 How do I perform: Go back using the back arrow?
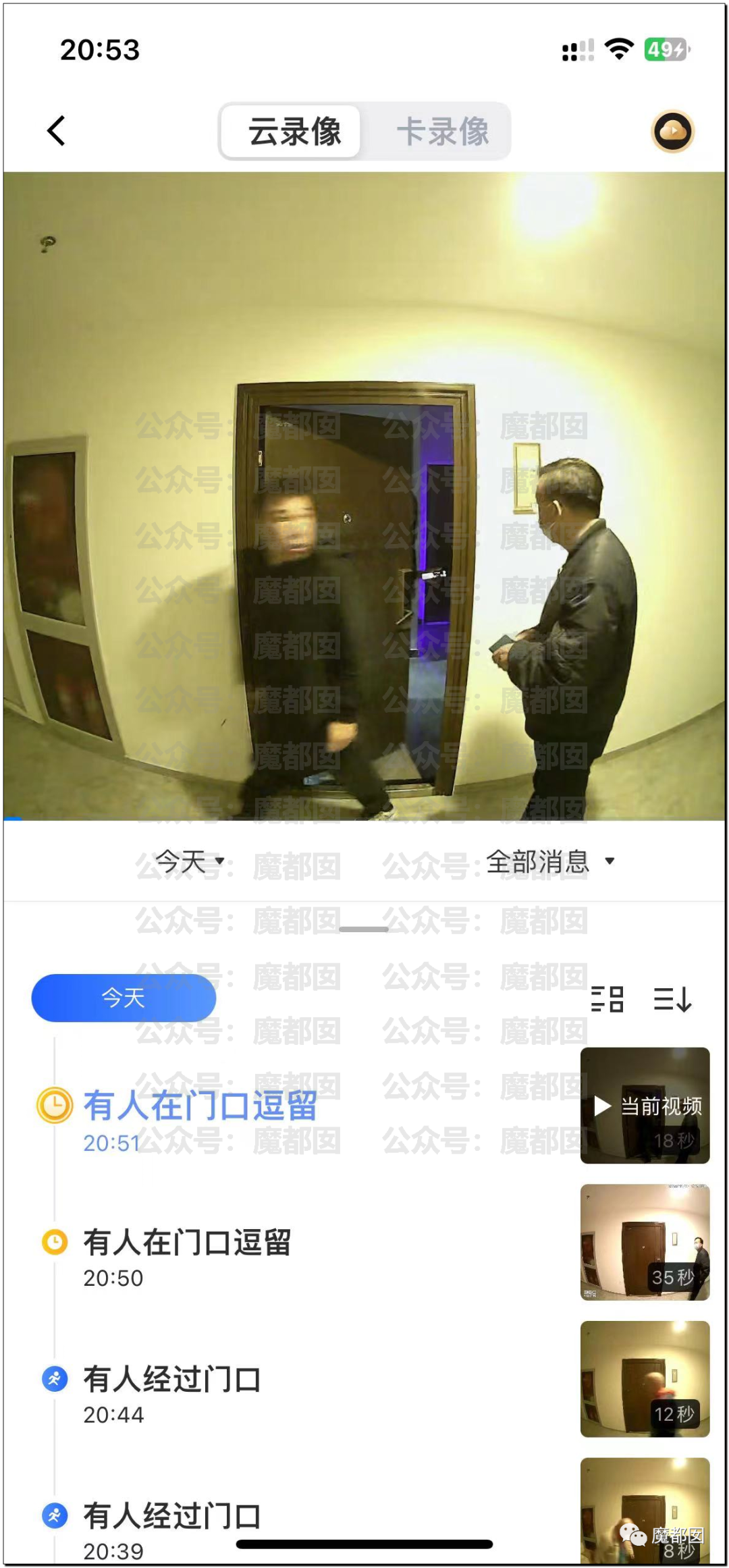57,131
